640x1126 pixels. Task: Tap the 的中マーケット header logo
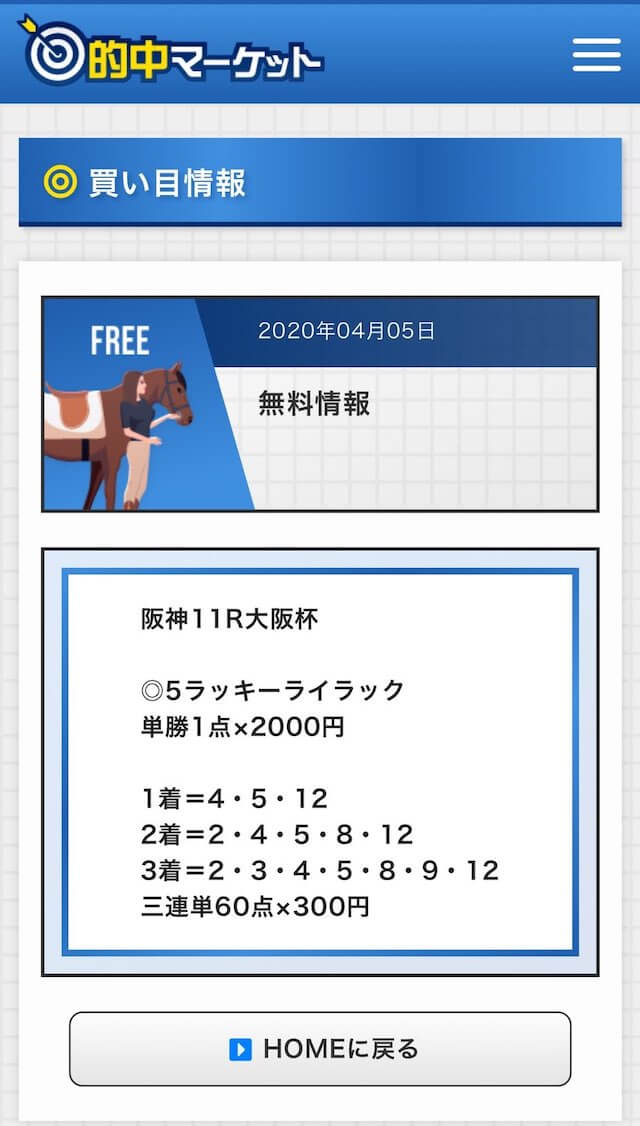pyautogui.click(x=171, y=52)
